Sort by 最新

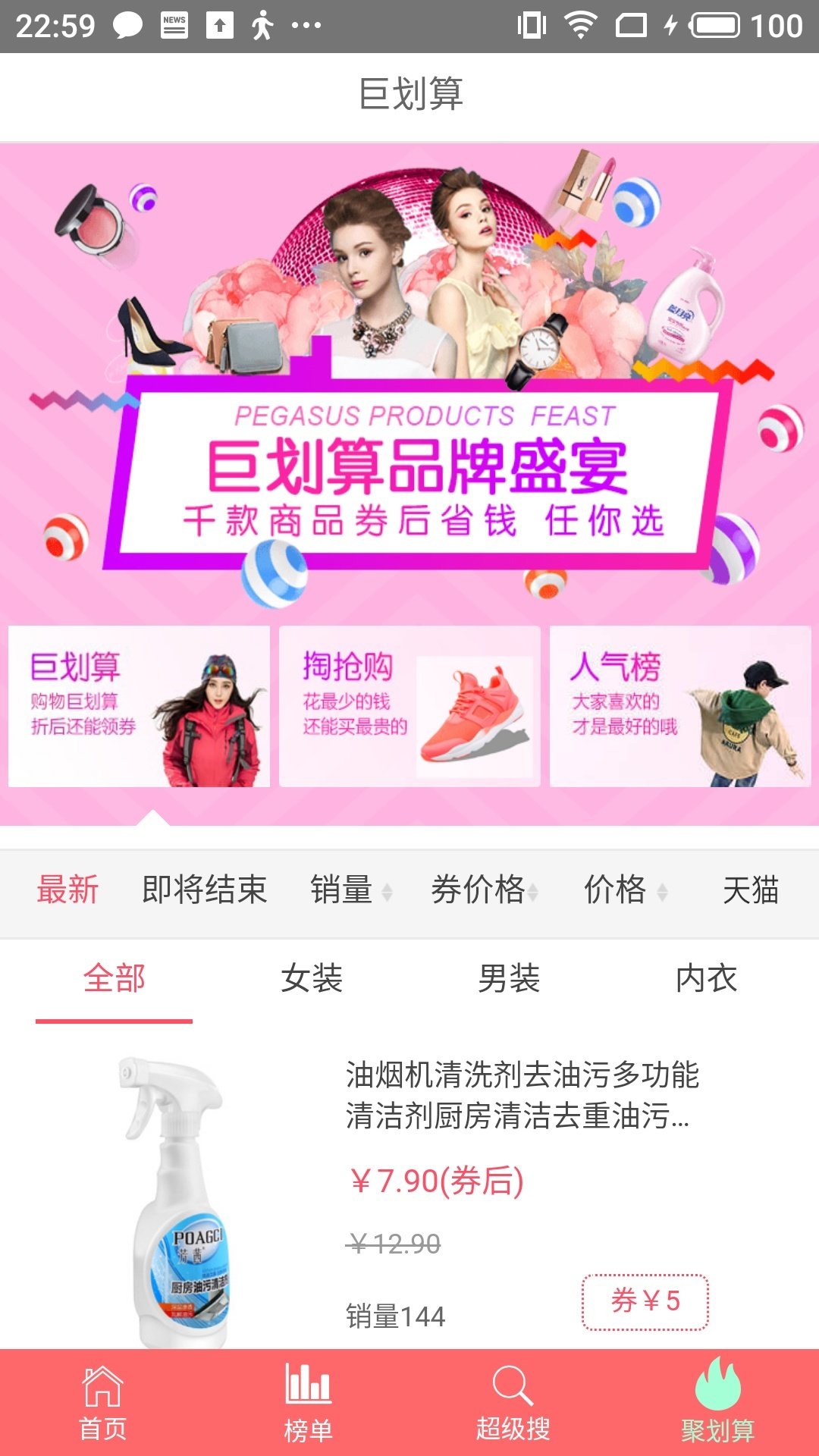pyautogui.click(x=68, y=890)
